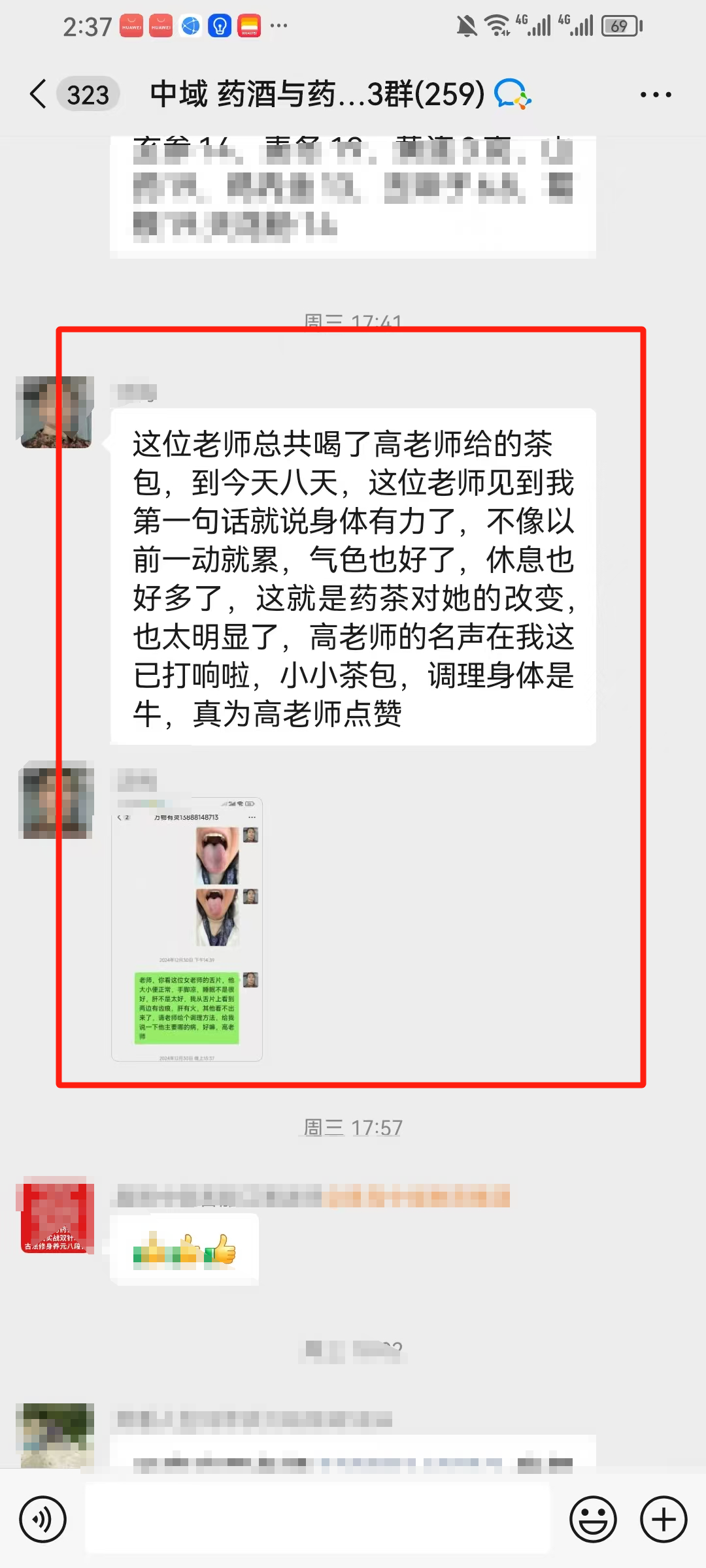Open avatar of the tea bag testimonial sender

pos(56,412)
